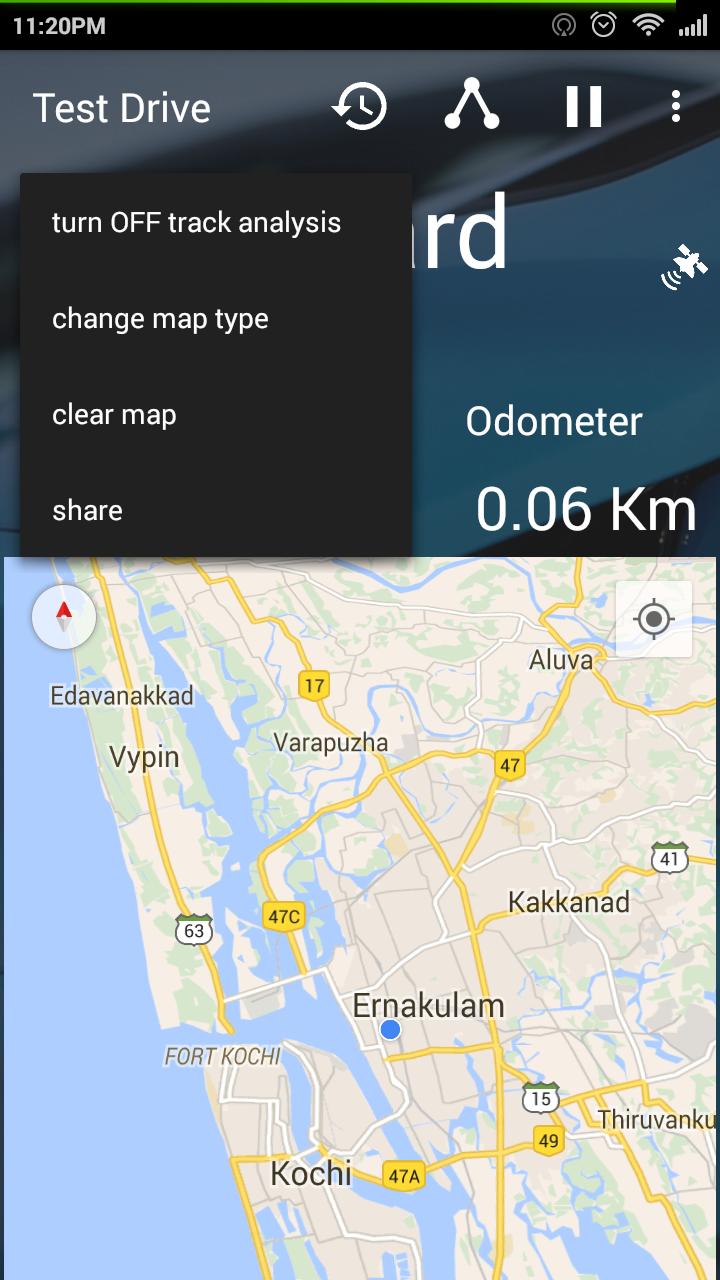
Task: Center map on my location
Action: point(654,619)
